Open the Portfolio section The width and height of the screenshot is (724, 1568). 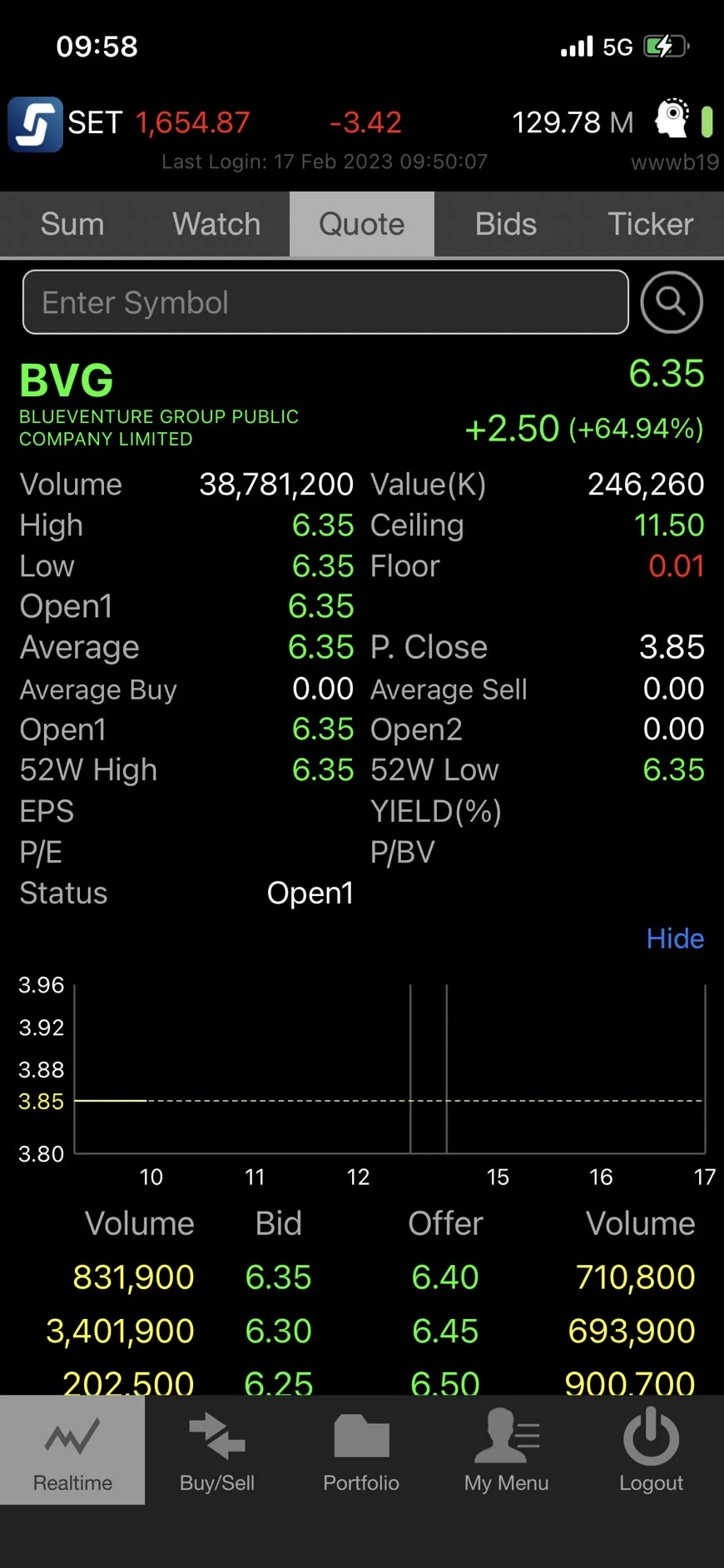361,1450
